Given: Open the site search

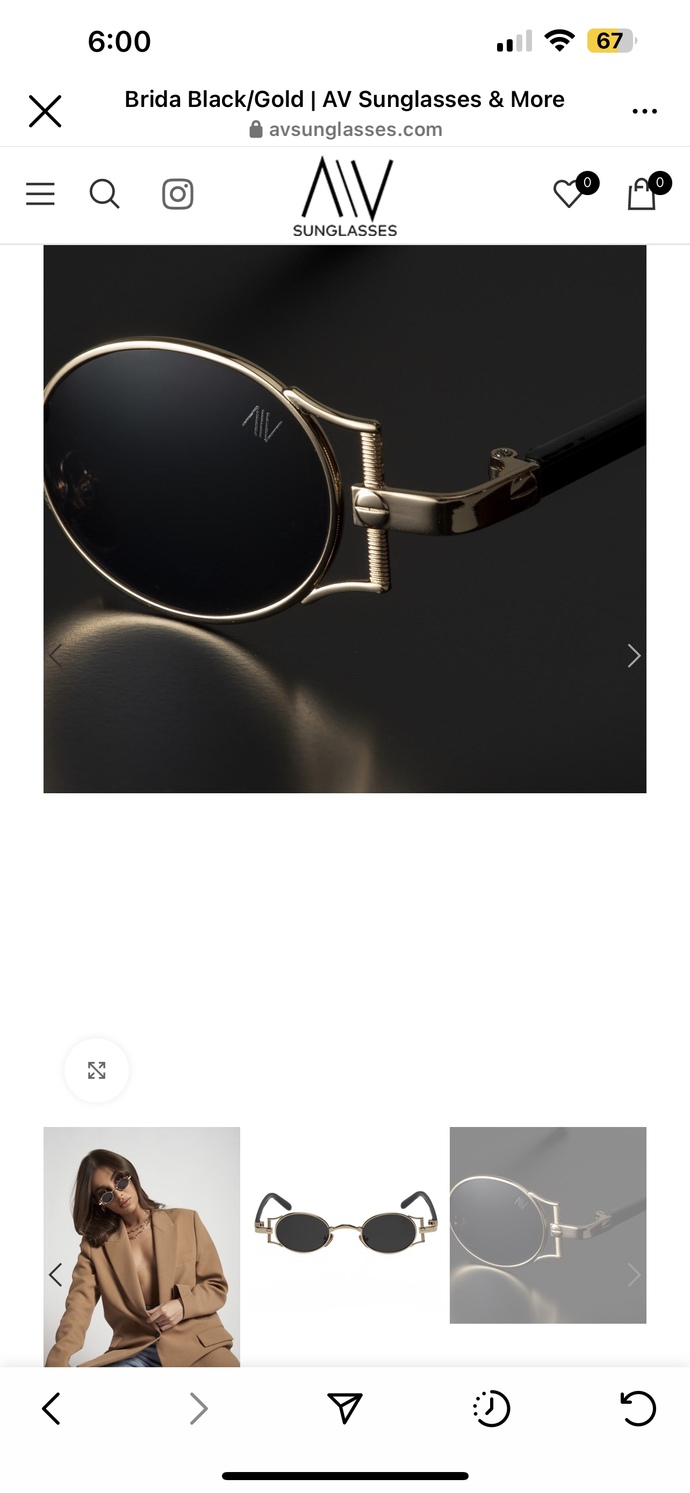Looking at the screenshot, I should click(104, 193).
